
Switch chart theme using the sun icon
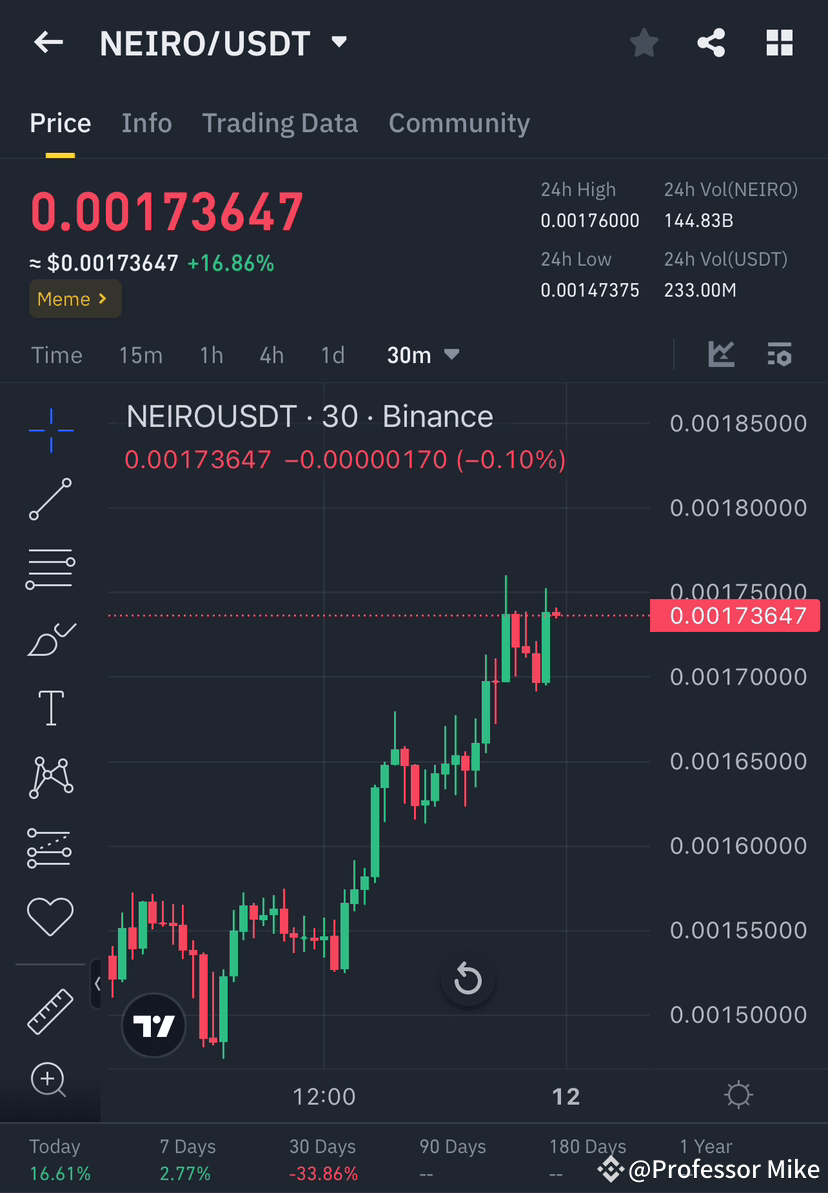pos(738,1095)
